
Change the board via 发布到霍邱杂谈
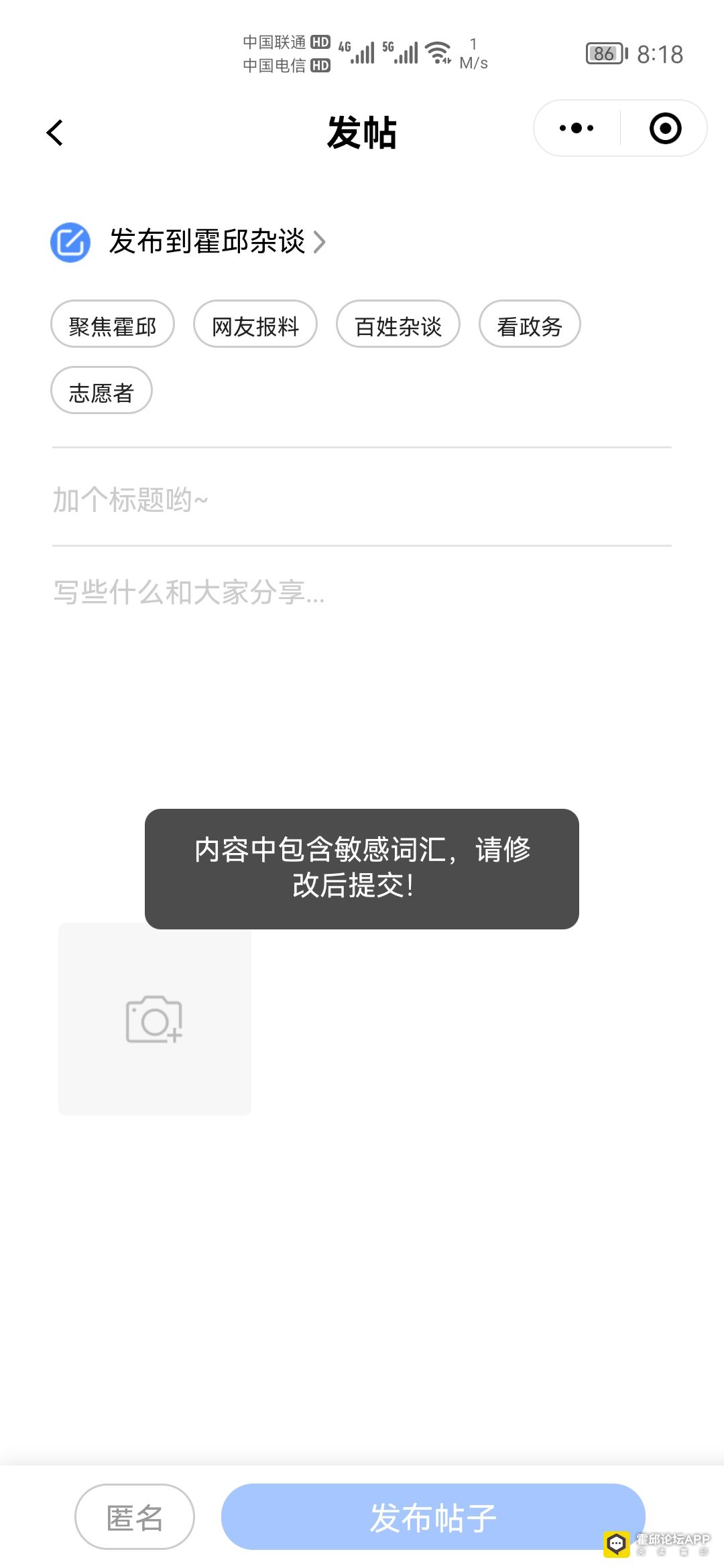217,241
